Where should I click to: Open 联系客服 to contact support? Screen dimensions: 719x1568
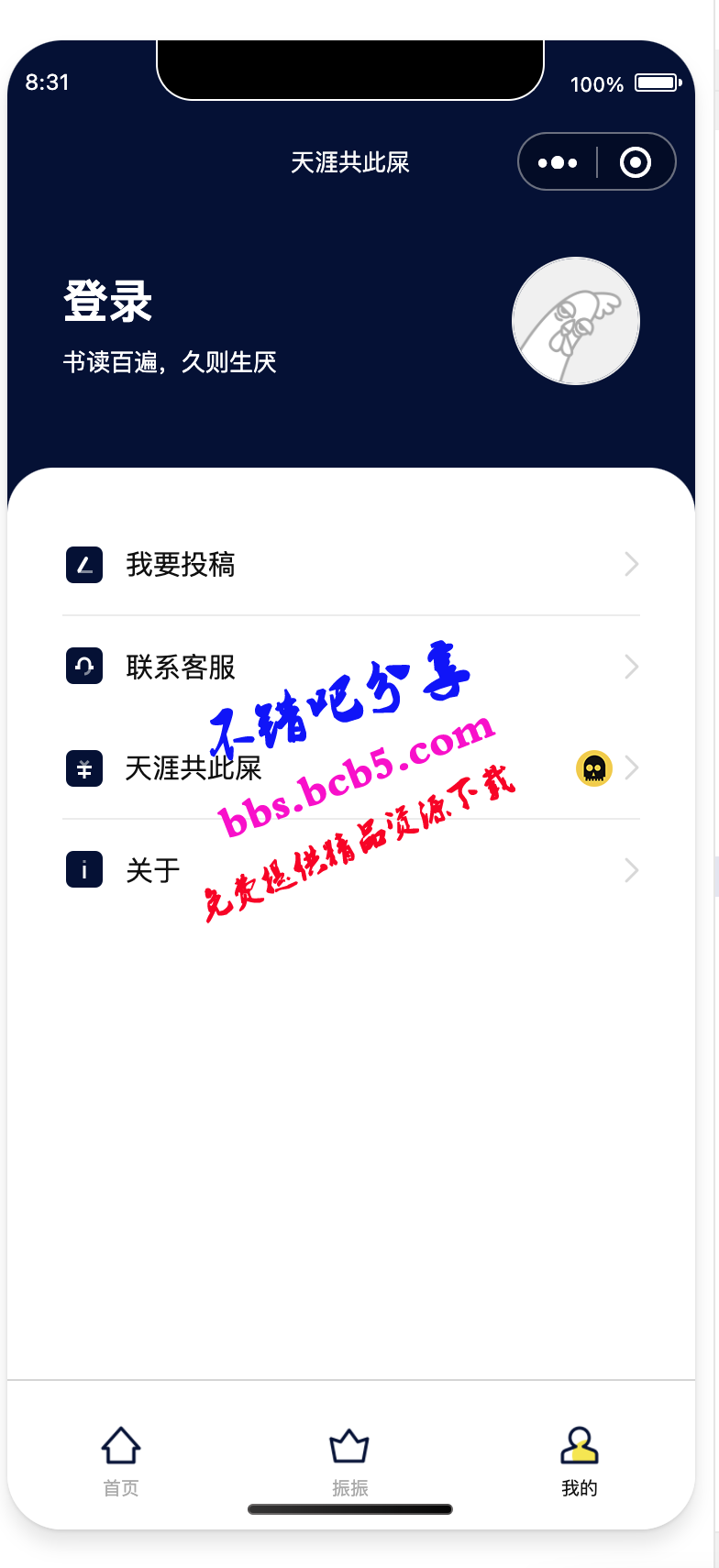point(350,667)
